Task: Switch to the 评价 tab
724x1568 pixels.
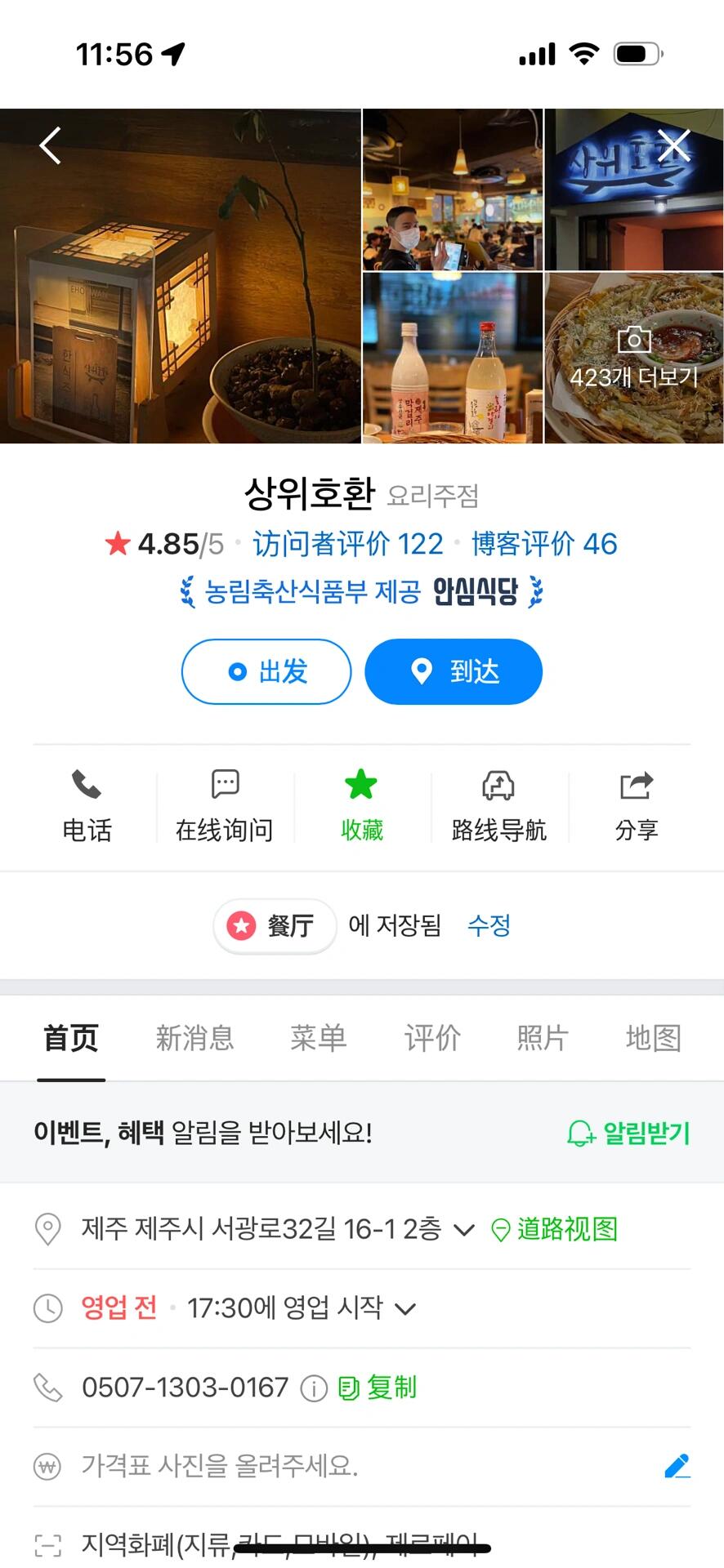Action: [x=432, y=1038]
